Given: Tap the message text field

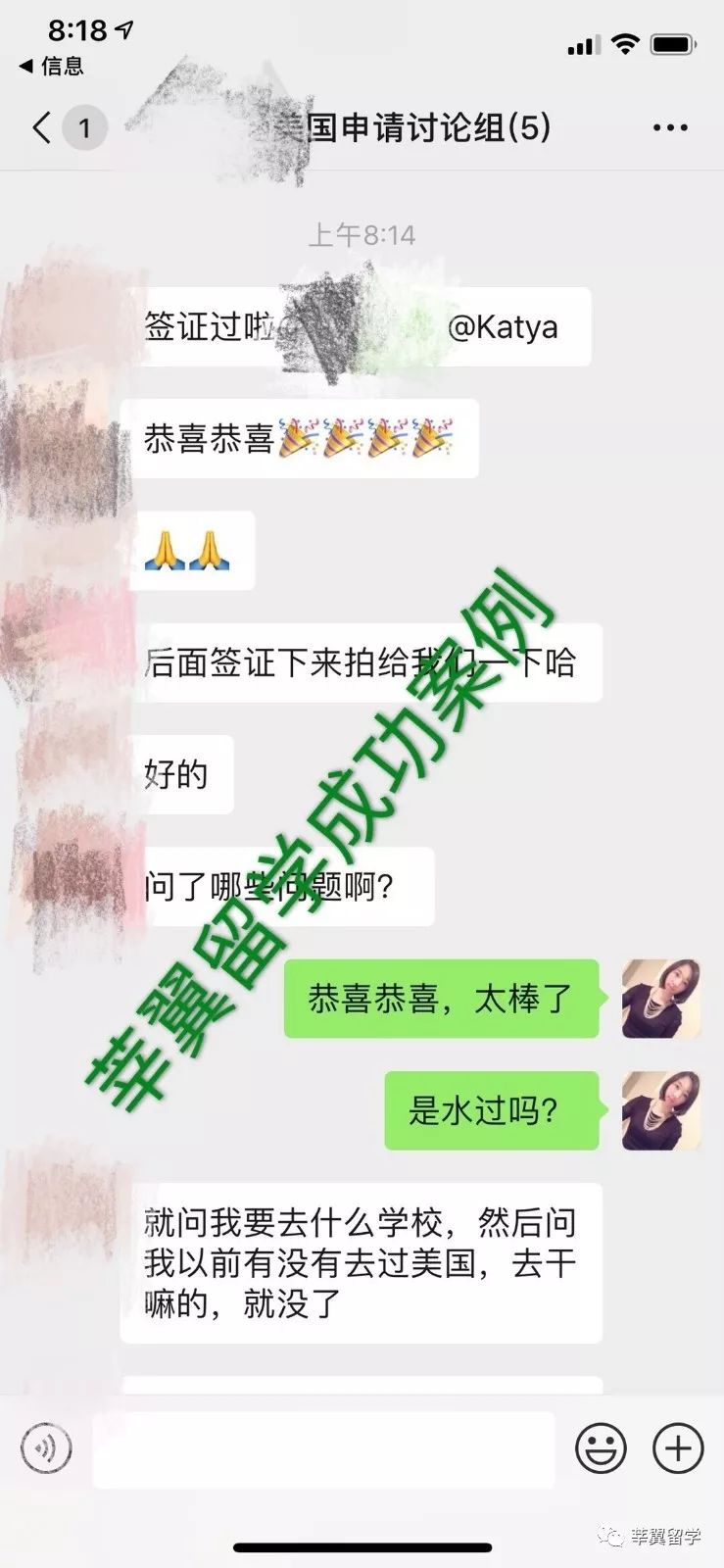Looking at the screenshot, I should 323,1447.
